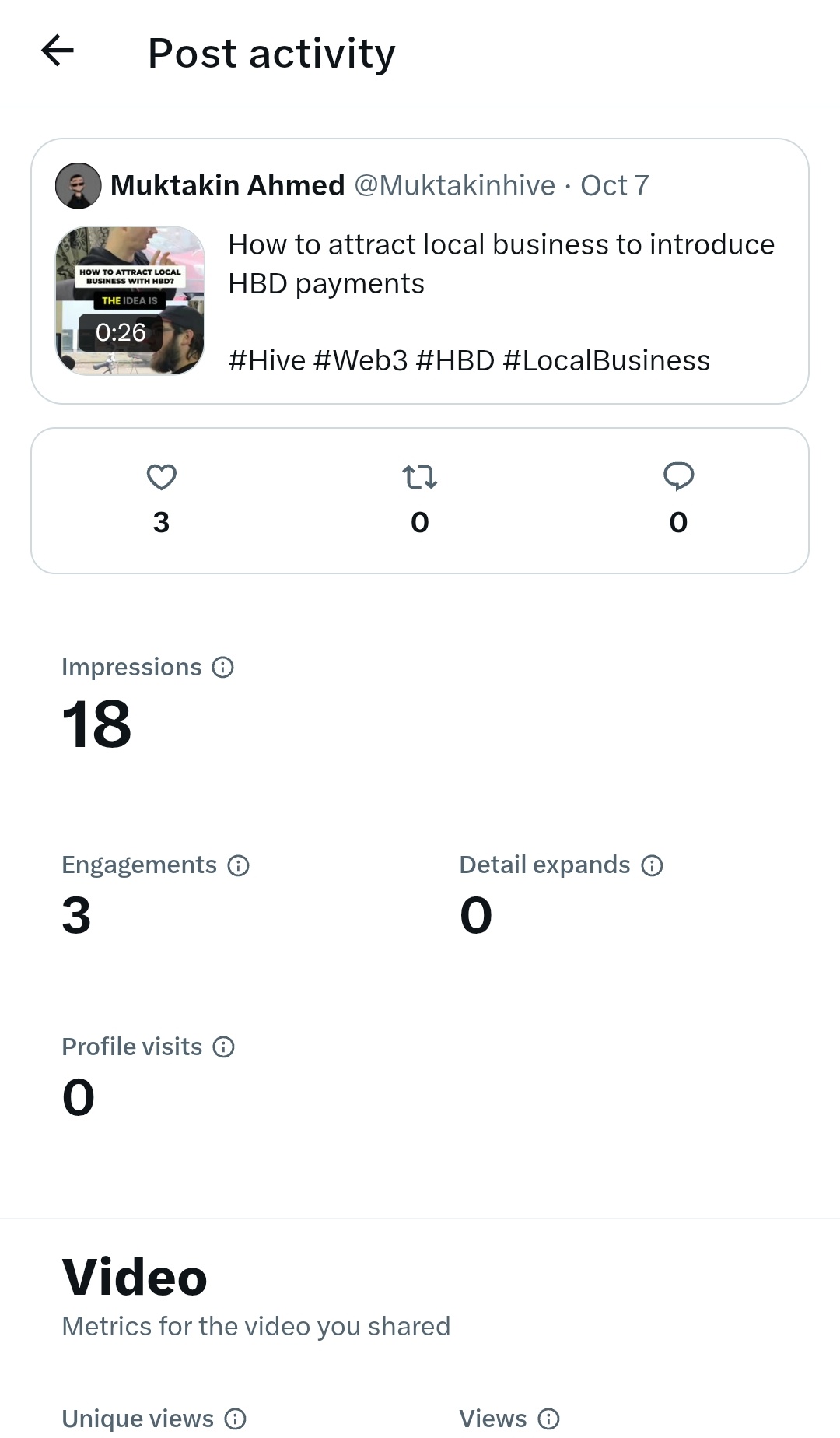The width and height of the screenshot is (840, 1438).
Task: Go back from Post activity
Action: (58, 51)
